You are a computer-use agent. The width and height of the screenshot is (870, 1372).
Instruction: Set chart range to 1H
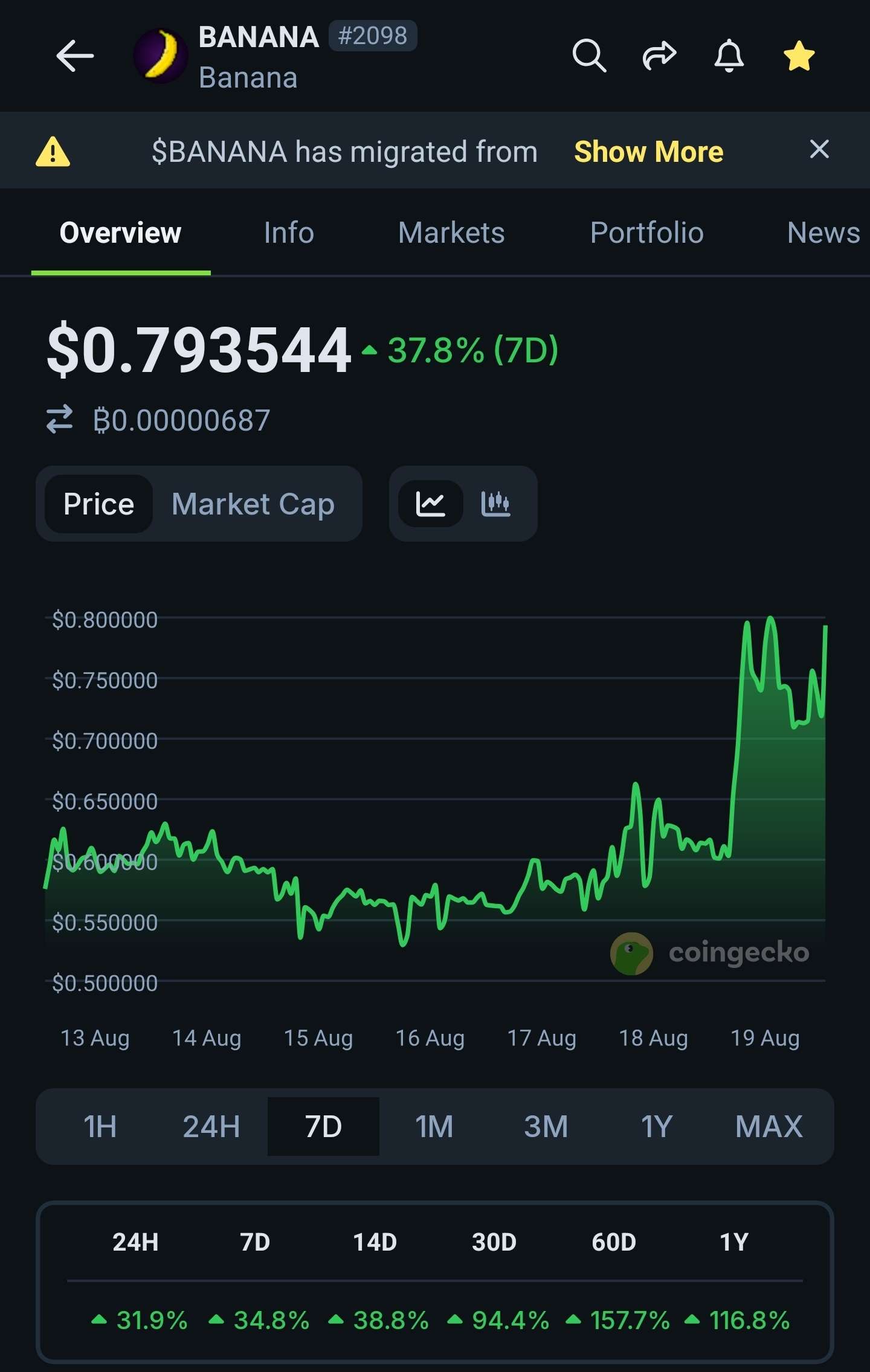tap(100, 1126)
